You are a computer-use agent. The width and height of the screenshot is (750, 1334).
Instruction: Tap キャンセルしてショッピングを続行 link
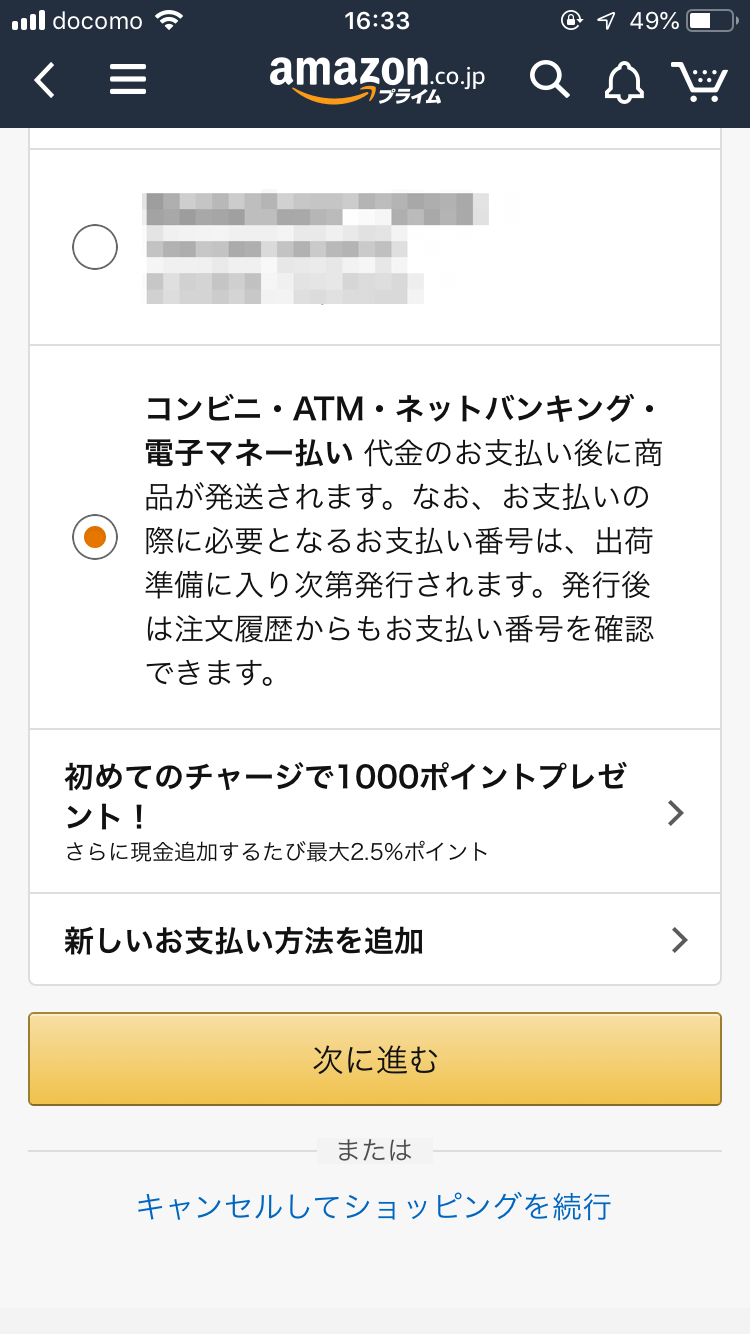click(x=374, y=1206)
